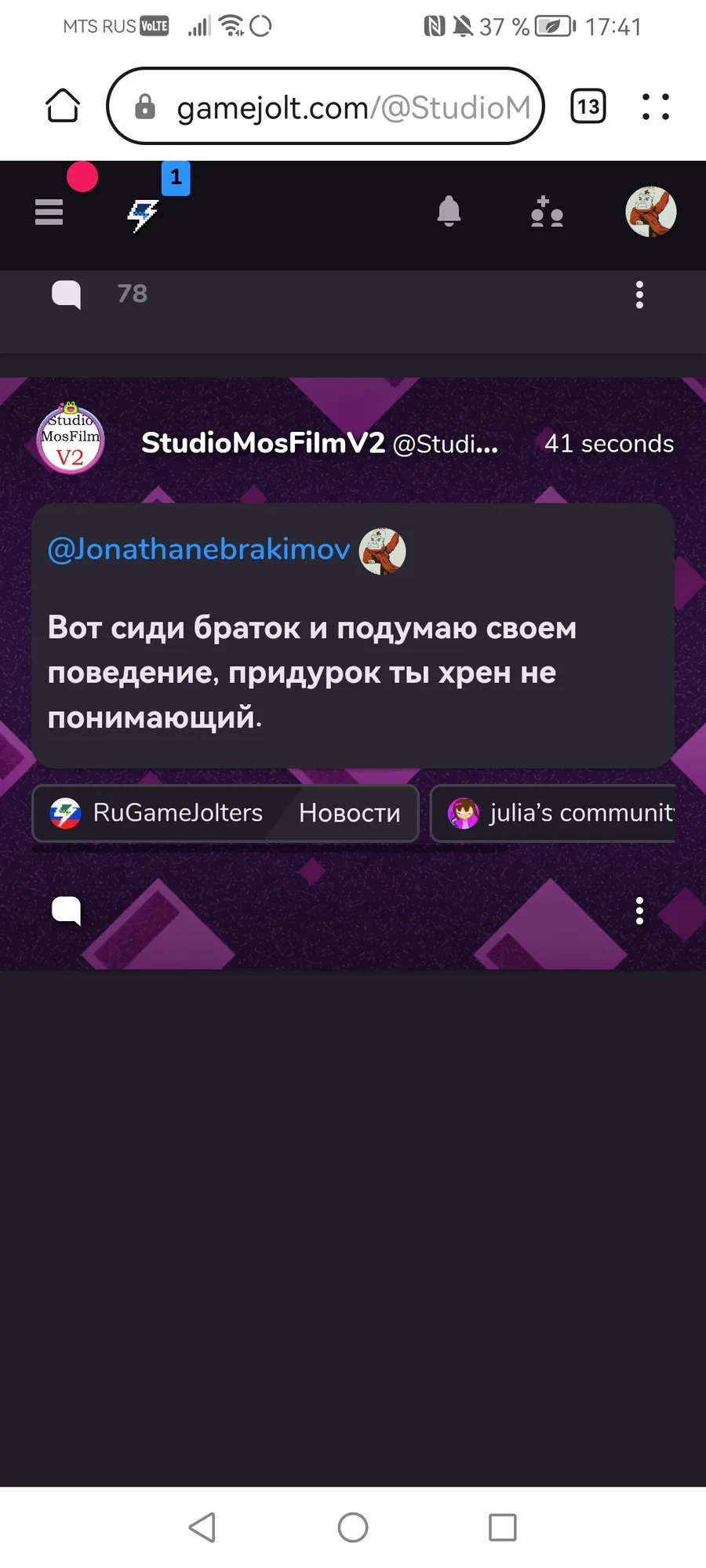This screenshot has height=1568, width=706.
Task: Open comments on the post with 78
Action: tap(67, 295)
